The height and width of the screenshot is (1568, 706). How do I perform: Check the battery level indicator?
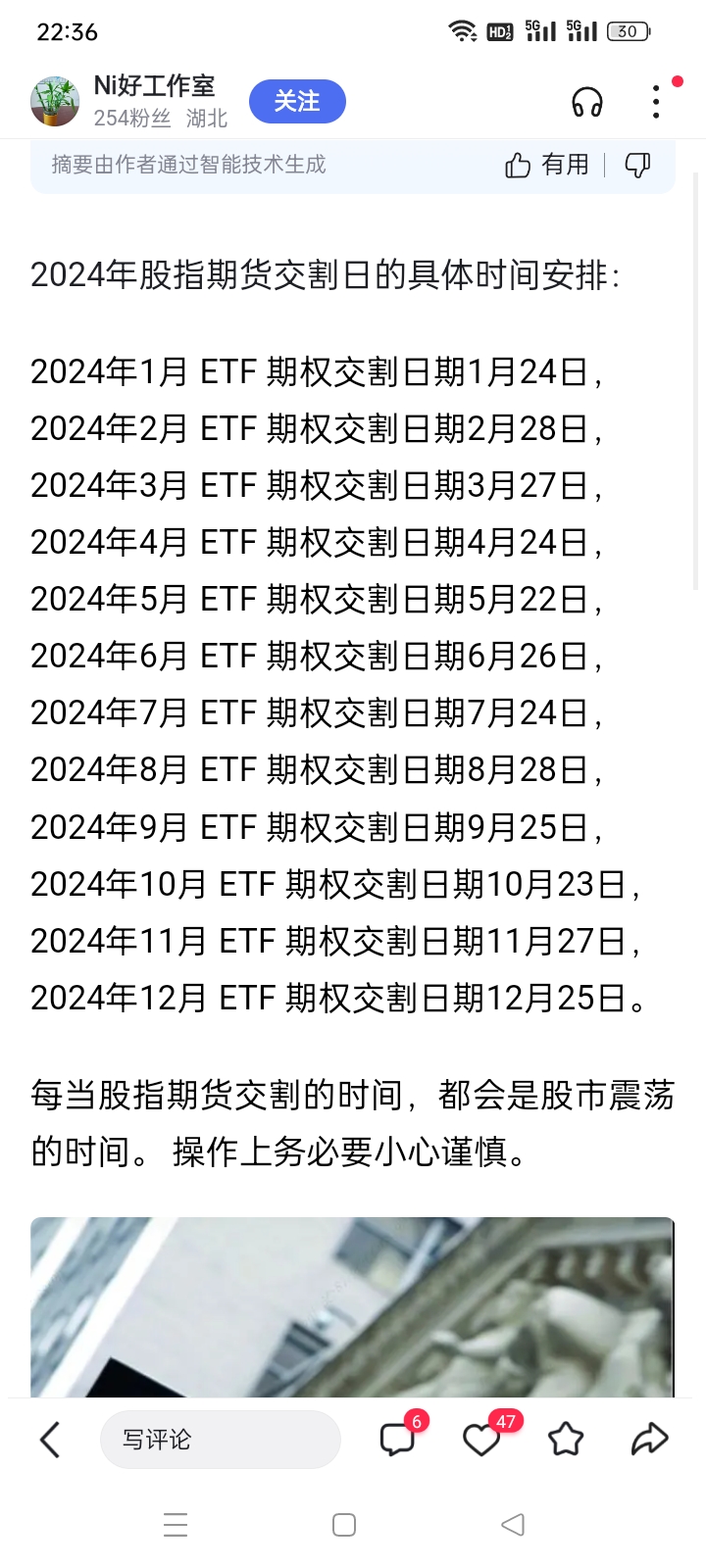pyautogui.click(x=628, y=30)
